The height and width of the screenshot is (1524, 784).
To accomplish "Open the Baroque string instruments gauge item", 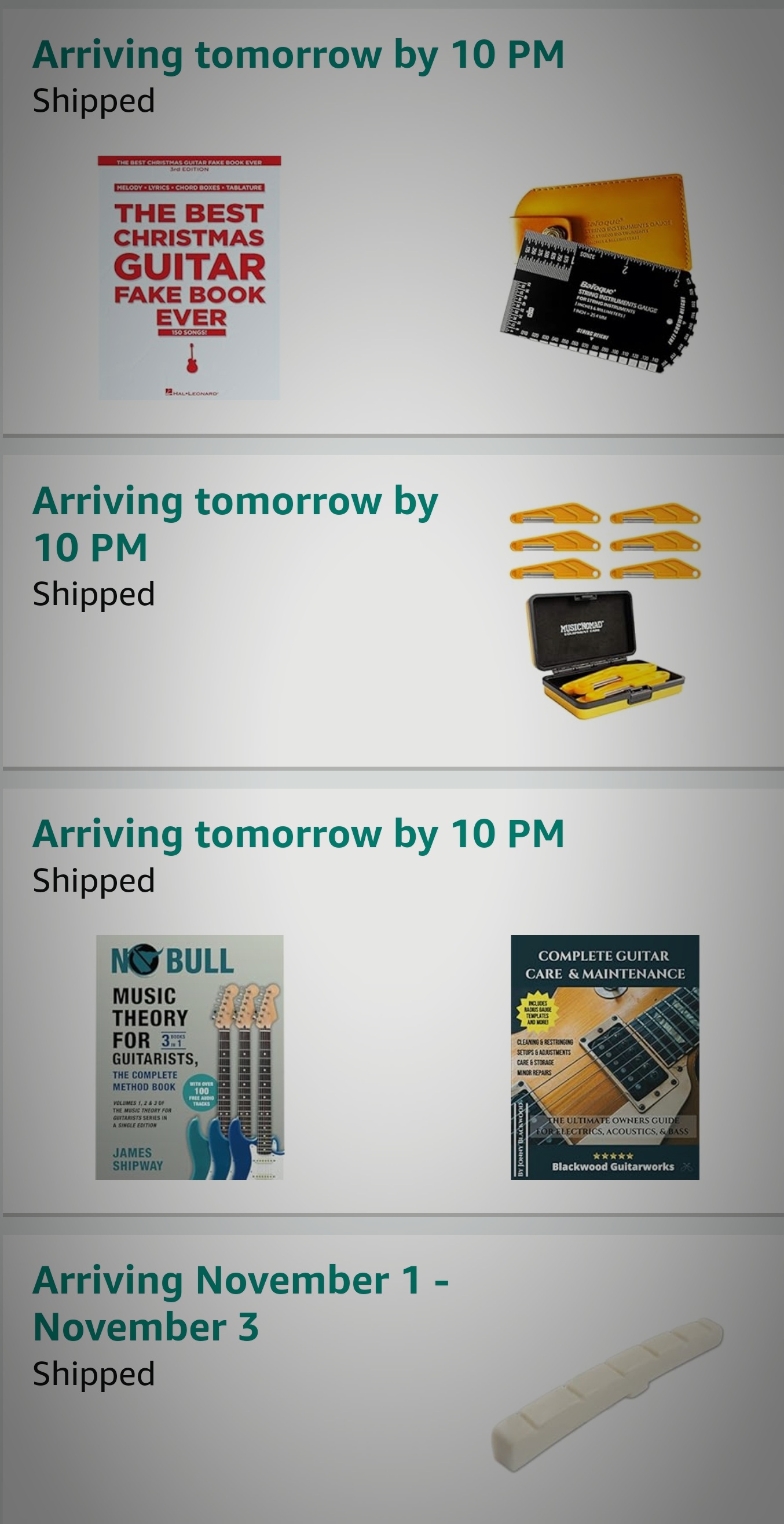I will 599,273.
